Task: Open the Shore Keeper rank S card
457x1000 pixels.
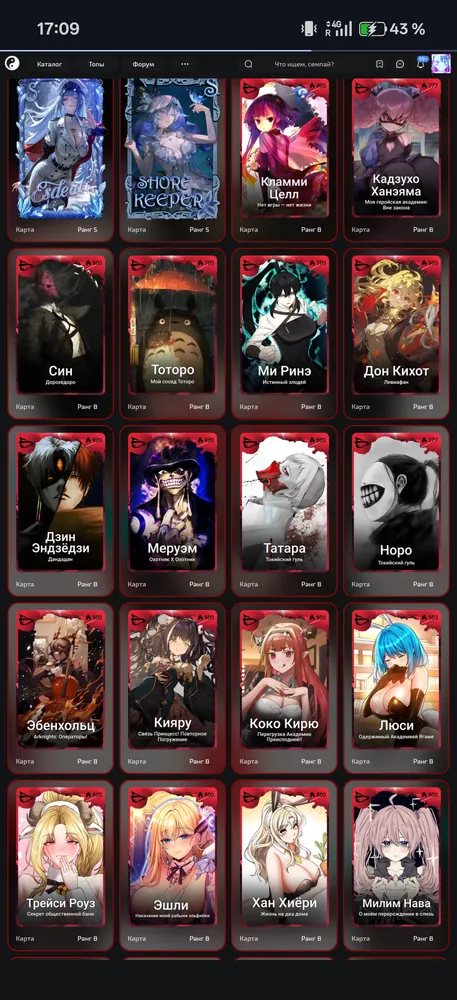Action: (173, 159)
